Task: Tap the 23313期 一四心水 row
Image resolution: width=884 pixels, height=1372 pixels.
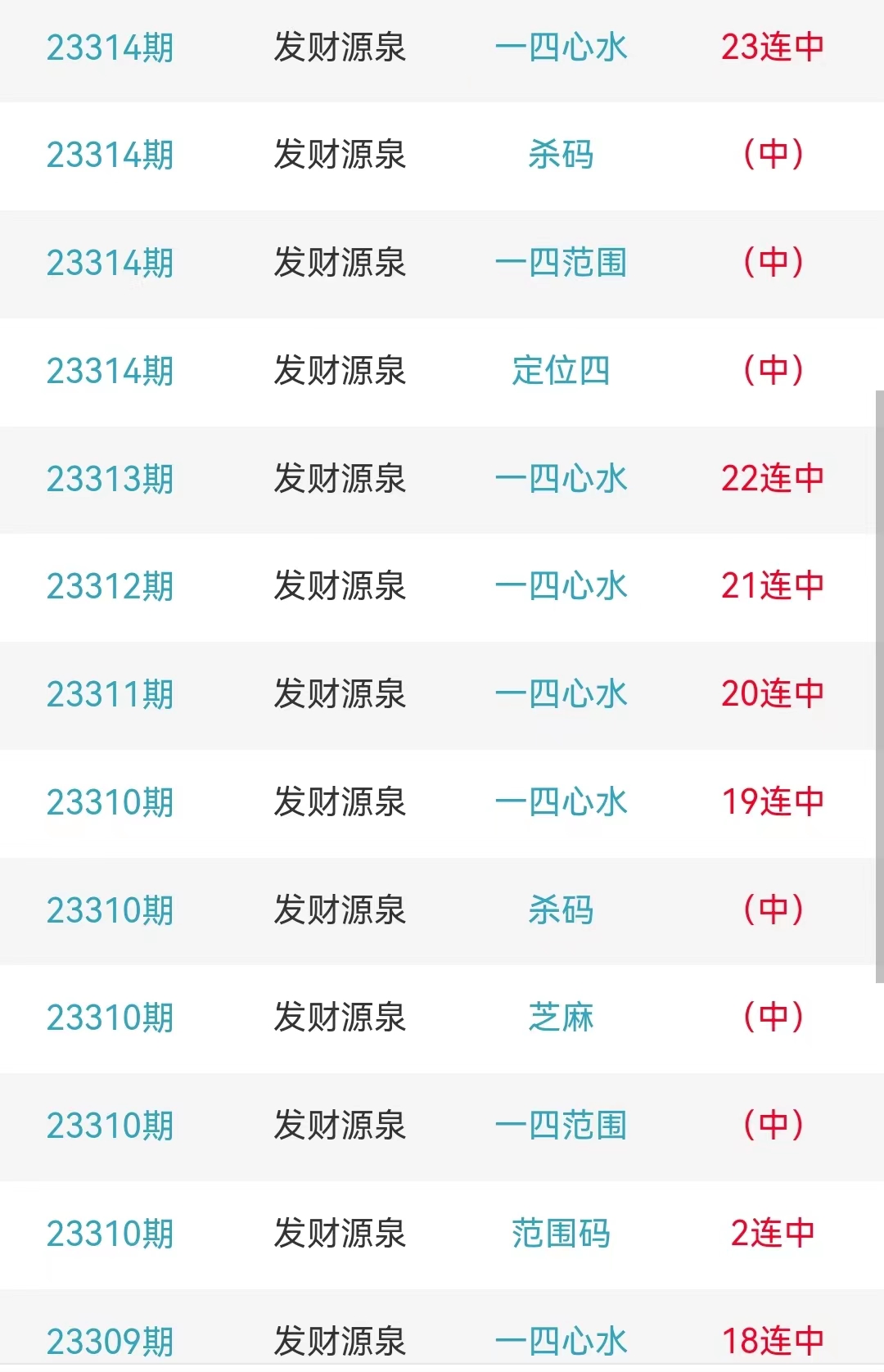Action: pos(561,479)
